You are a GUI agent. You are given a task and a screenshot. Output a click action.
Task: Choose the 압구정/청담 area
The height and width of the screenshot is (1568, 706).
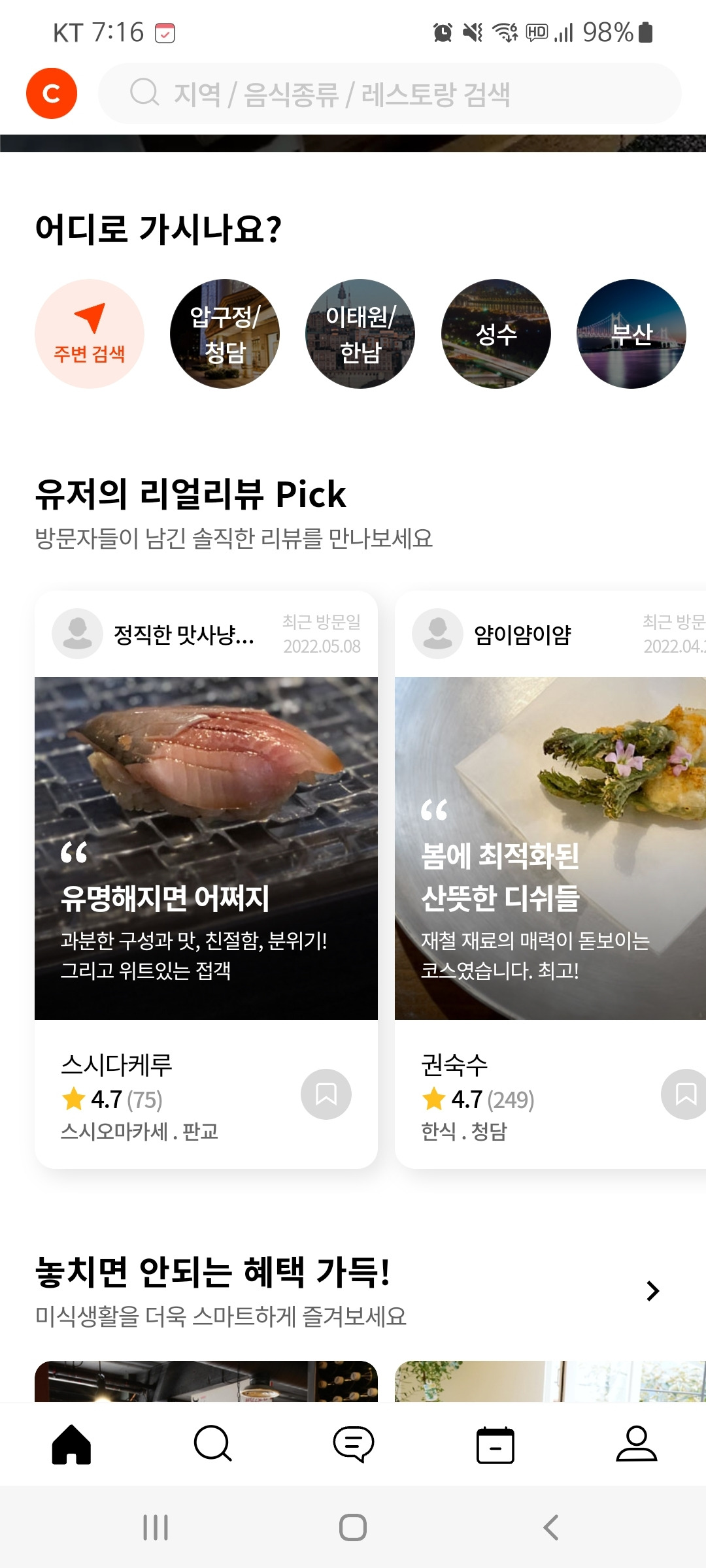(225, 334)
